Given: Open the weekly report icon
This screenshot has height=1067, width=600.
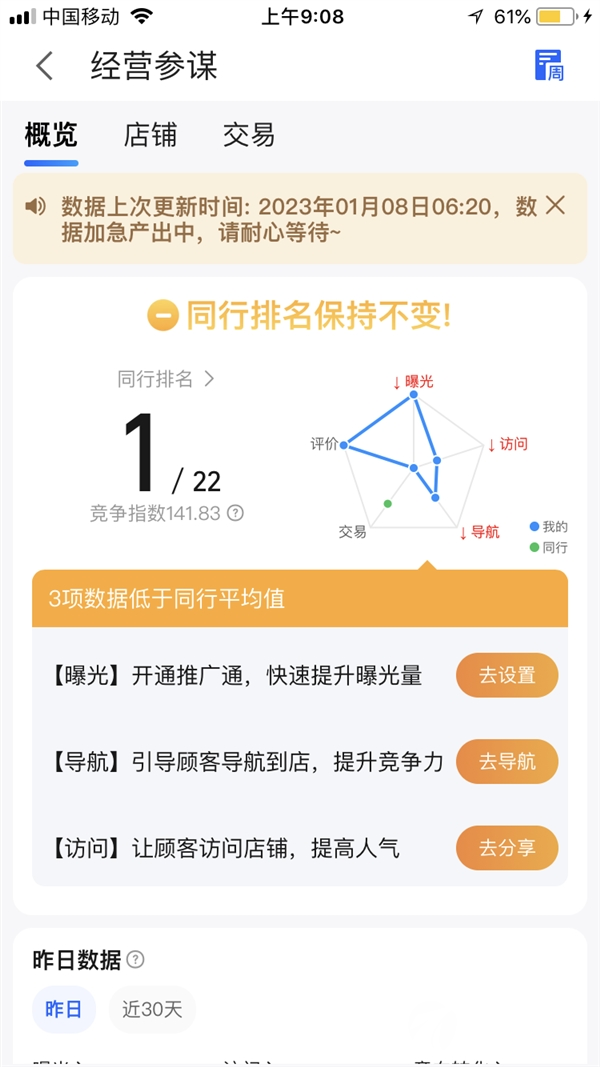Looking at the screenshot, I should point(549,66).
